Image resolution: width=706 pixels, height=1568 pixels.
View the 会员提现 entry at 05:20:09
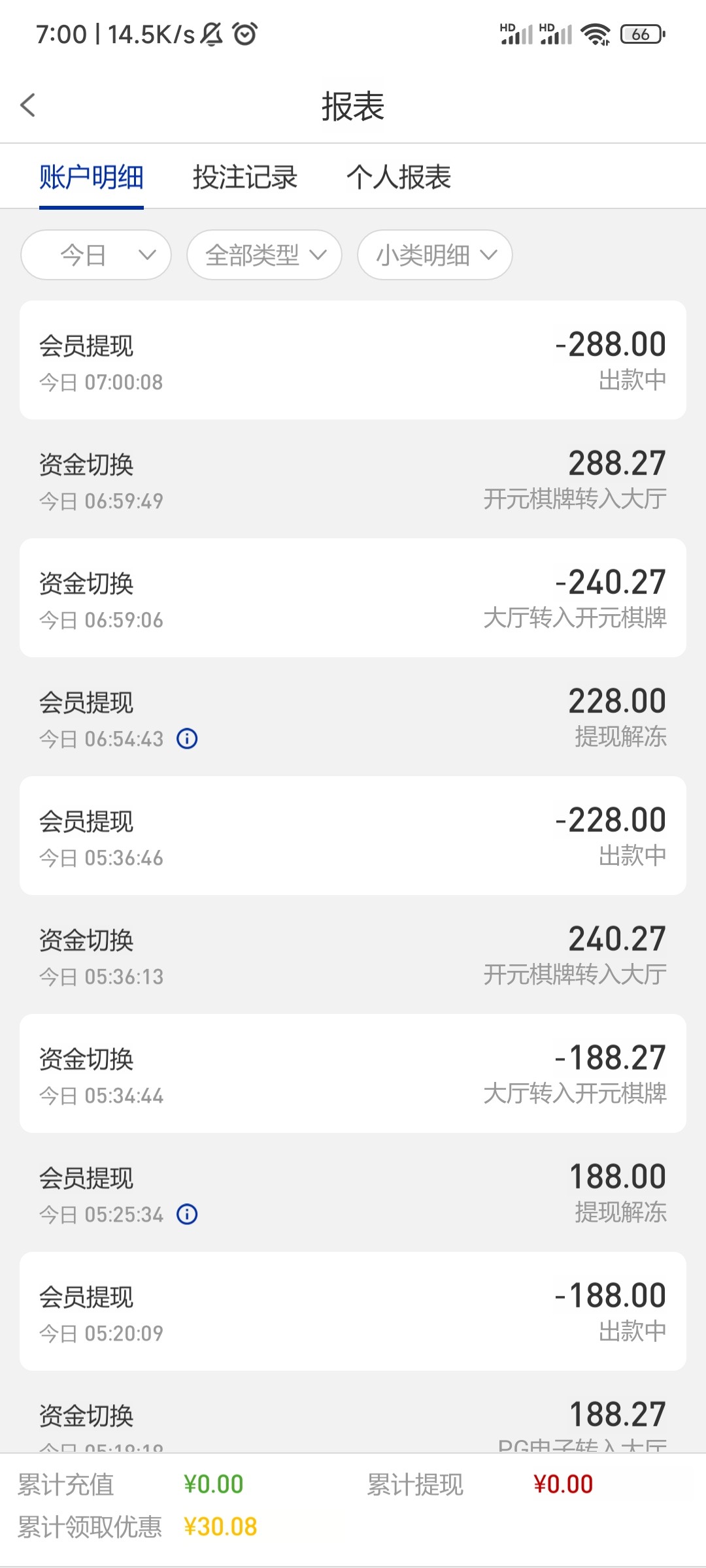point(353,1311)
